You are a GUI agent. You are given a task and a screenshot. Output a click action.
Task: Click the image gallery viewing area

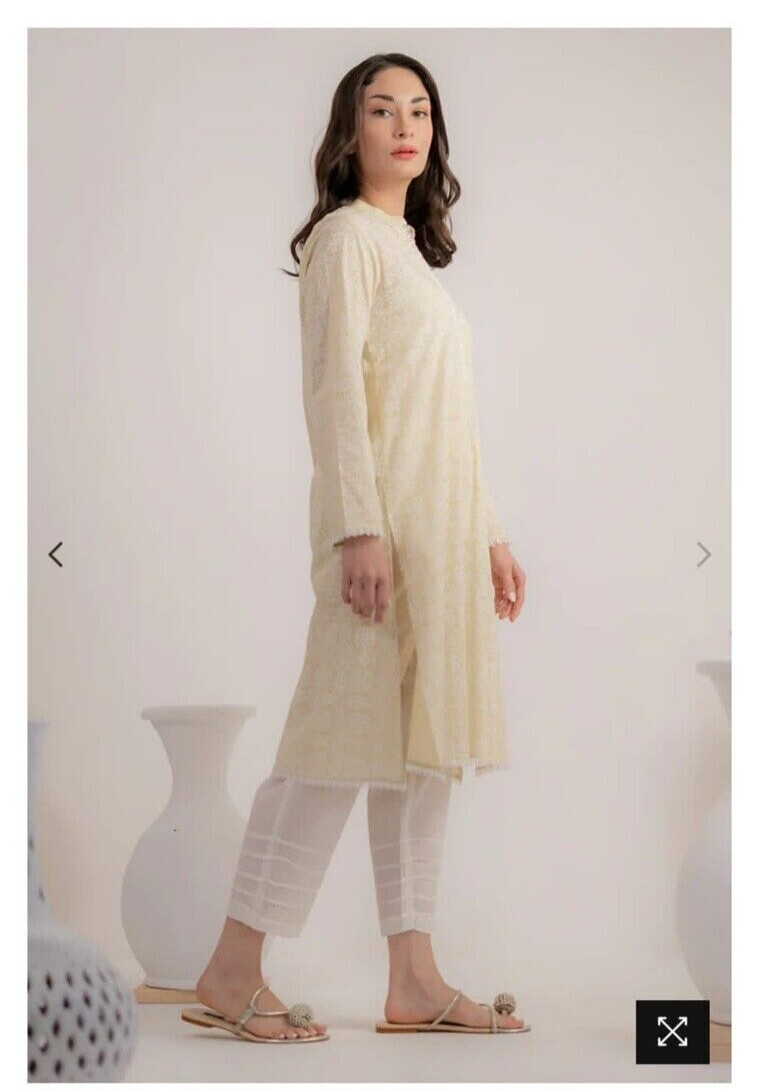coord(380,545)
